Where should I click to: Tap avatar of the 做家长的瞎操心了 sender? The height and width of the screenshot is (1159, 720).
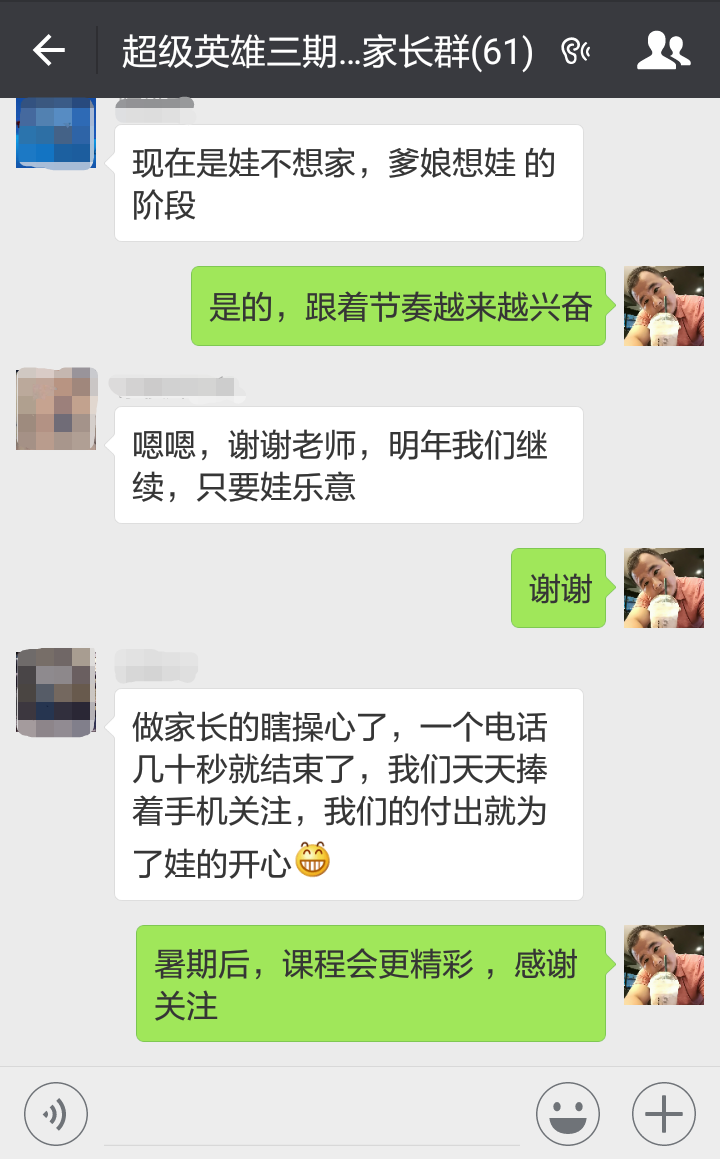pyautogui.click(x=57, y=692)
